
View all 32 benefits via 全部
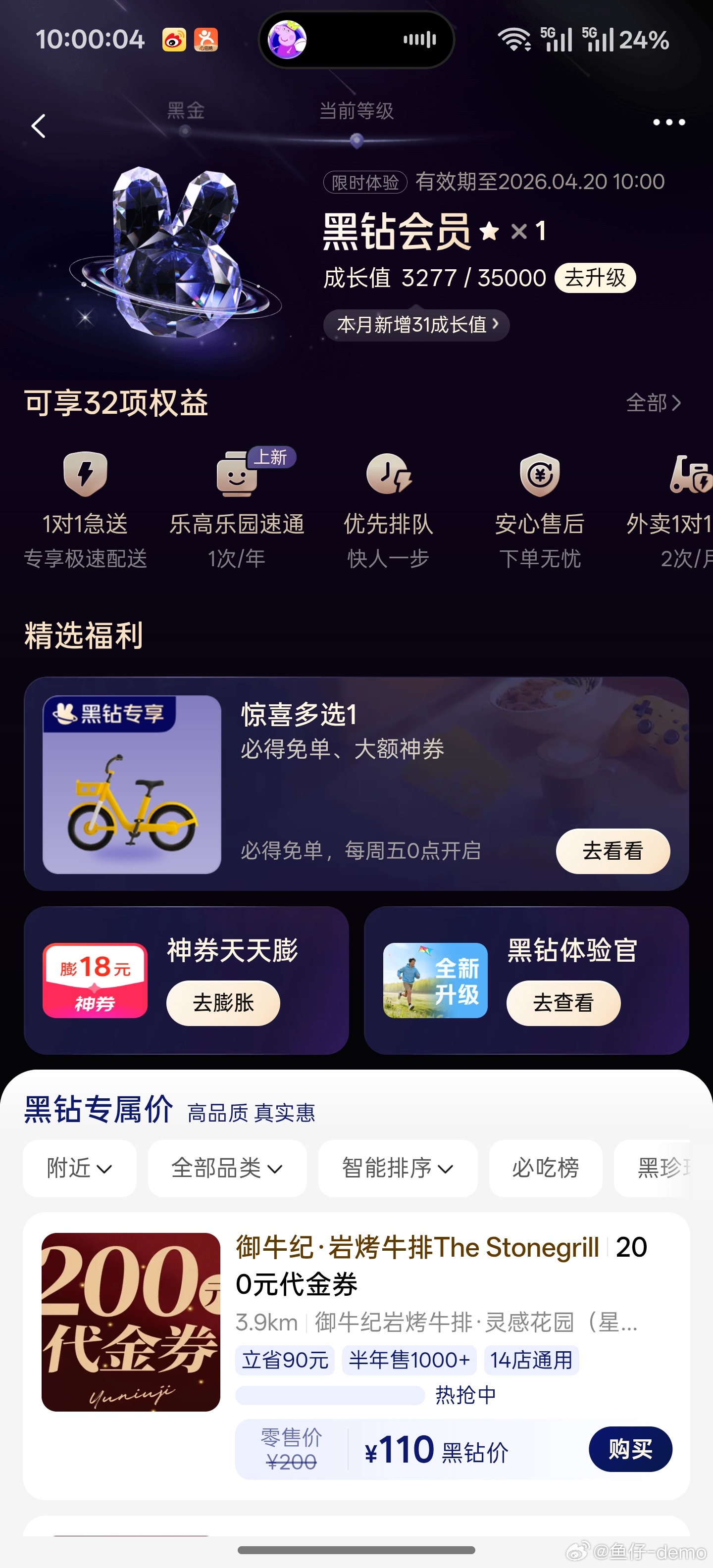[x=653, y=403]
